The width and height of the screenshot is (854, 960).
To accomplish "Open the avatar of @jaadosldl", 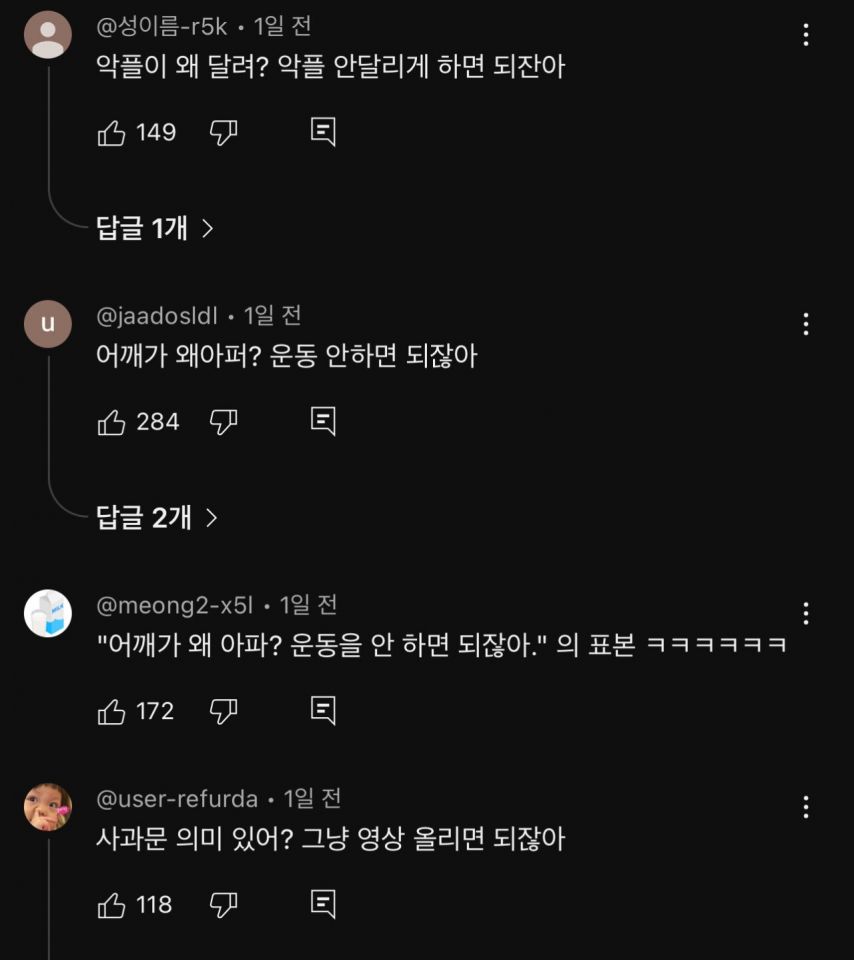I will tap(48, 324).
